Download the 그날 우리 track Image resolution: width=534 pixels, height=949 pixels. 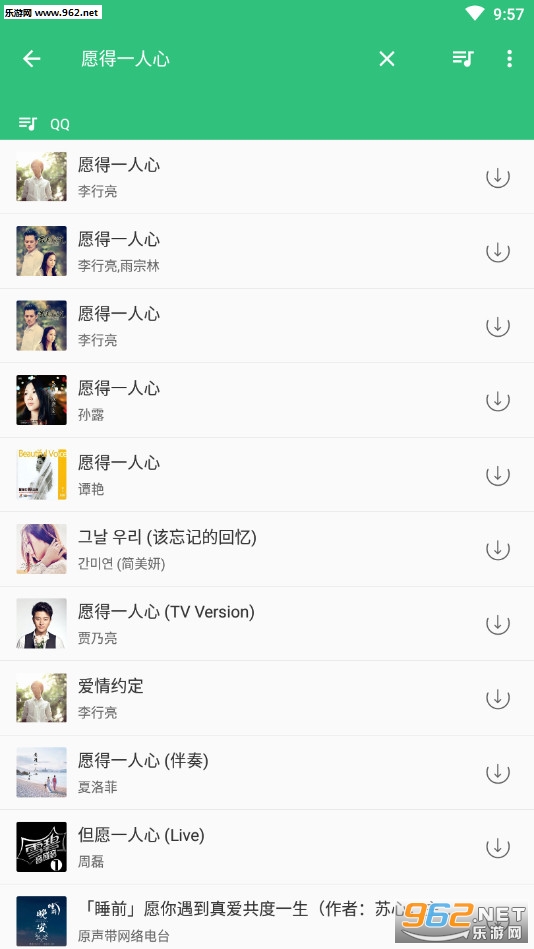(498, 549)
